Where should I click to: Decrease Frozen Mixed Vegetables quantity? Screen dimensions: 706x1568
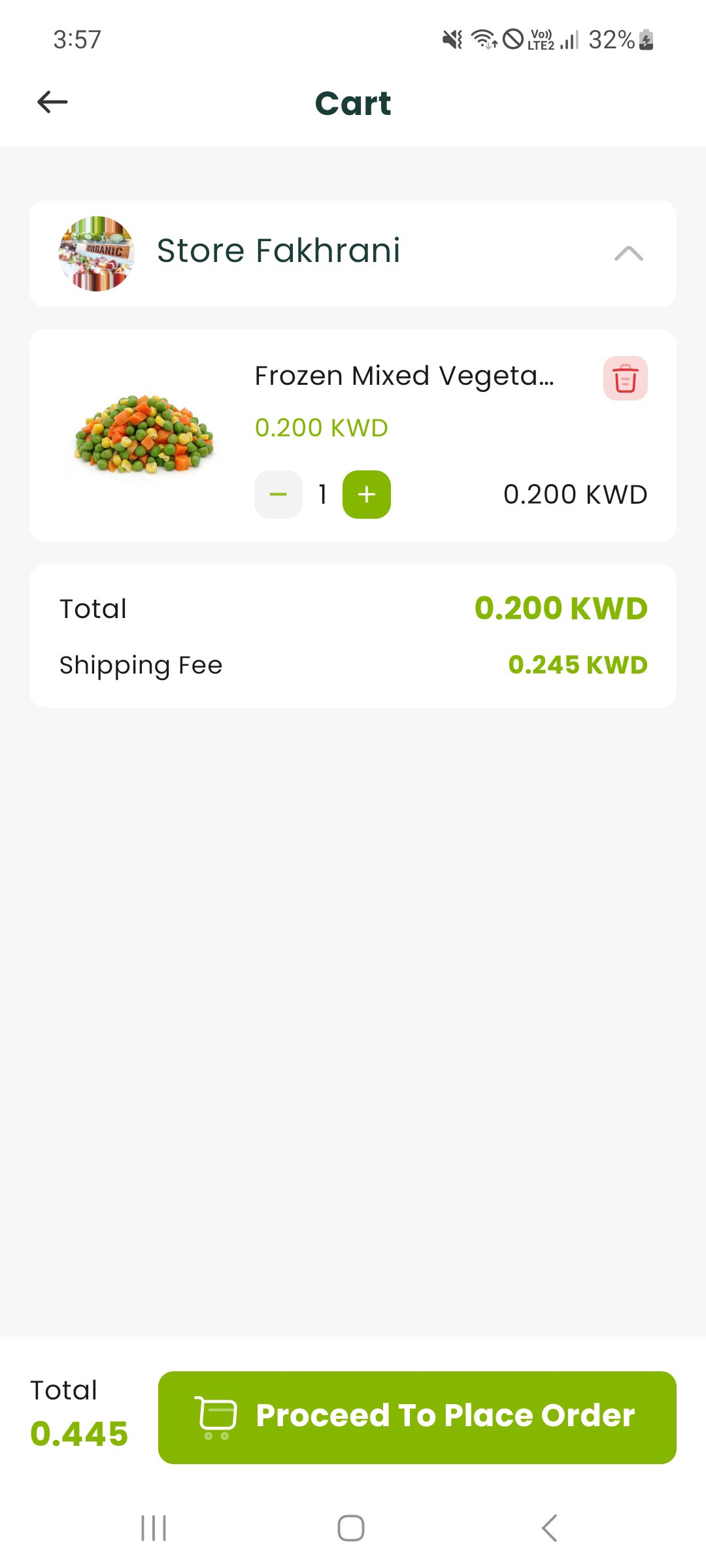pyautogui.click(x=278, y=495)
